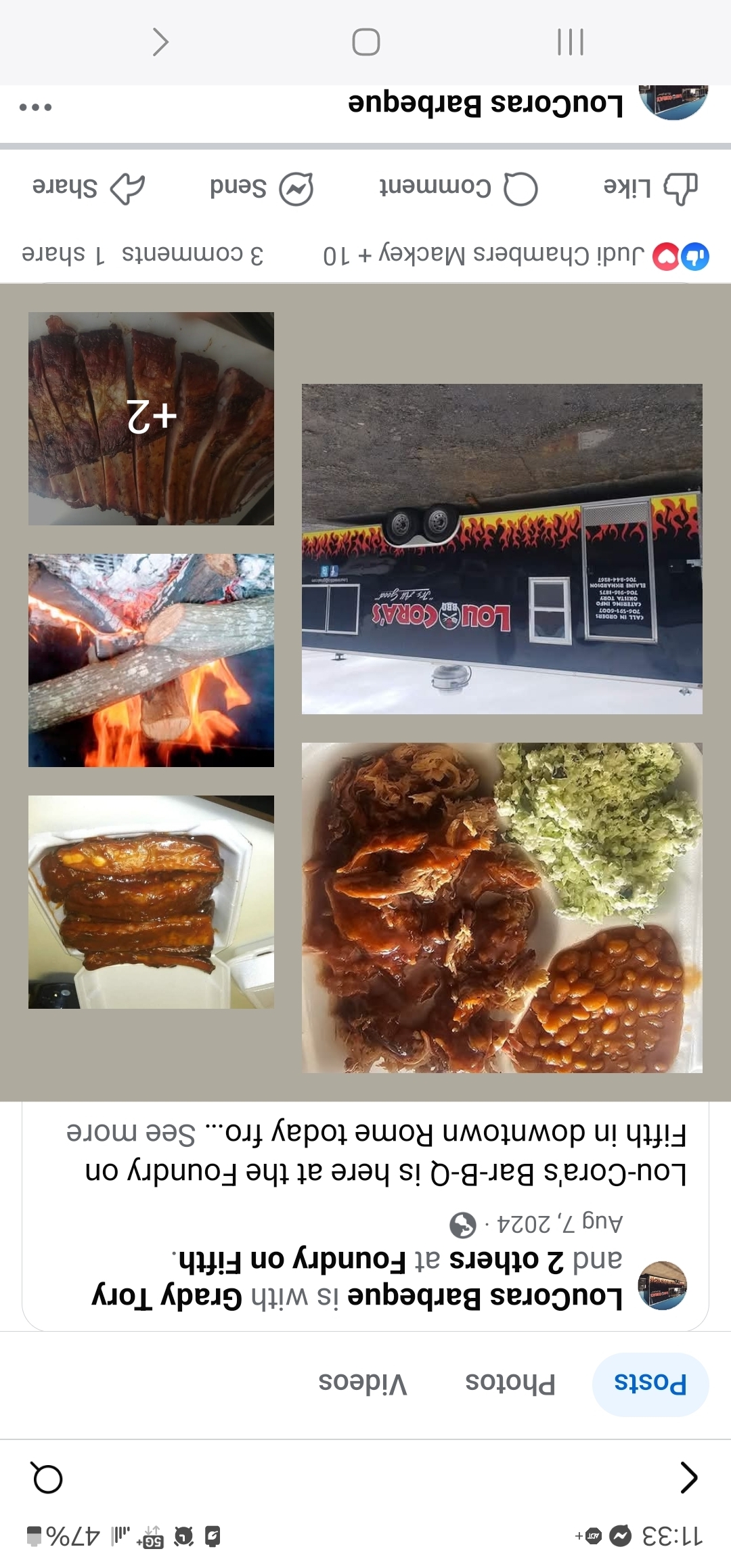Share the LouCoras Barbeque post
This screenshot has width=731, height=1568.
click(88, 188)
